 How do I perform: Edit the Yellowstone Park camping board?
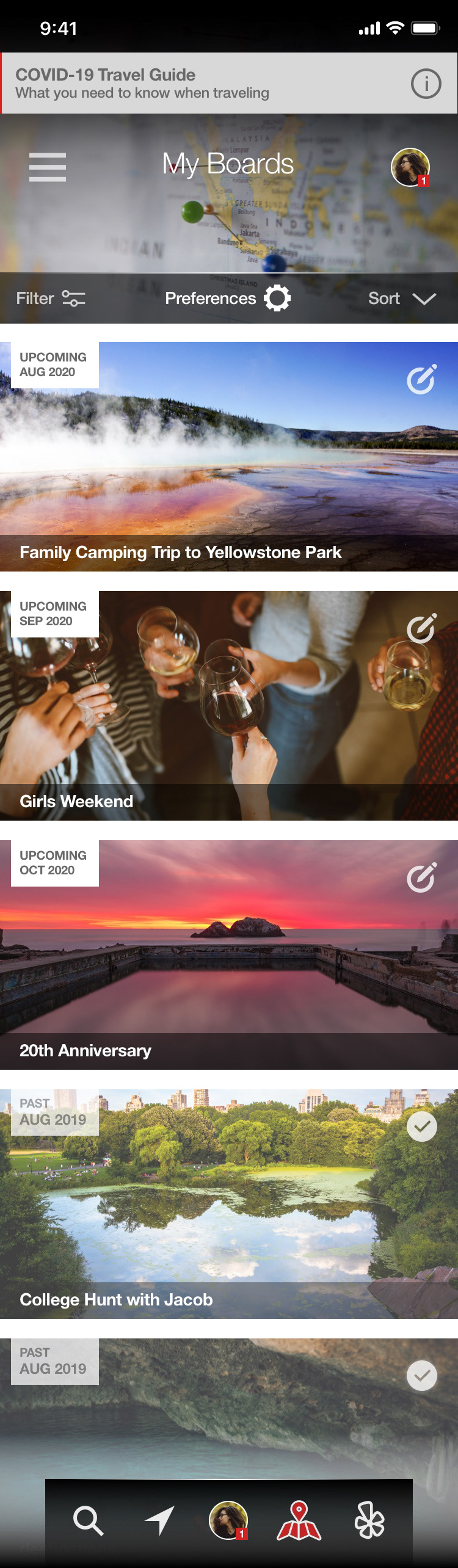coord(421,379)
